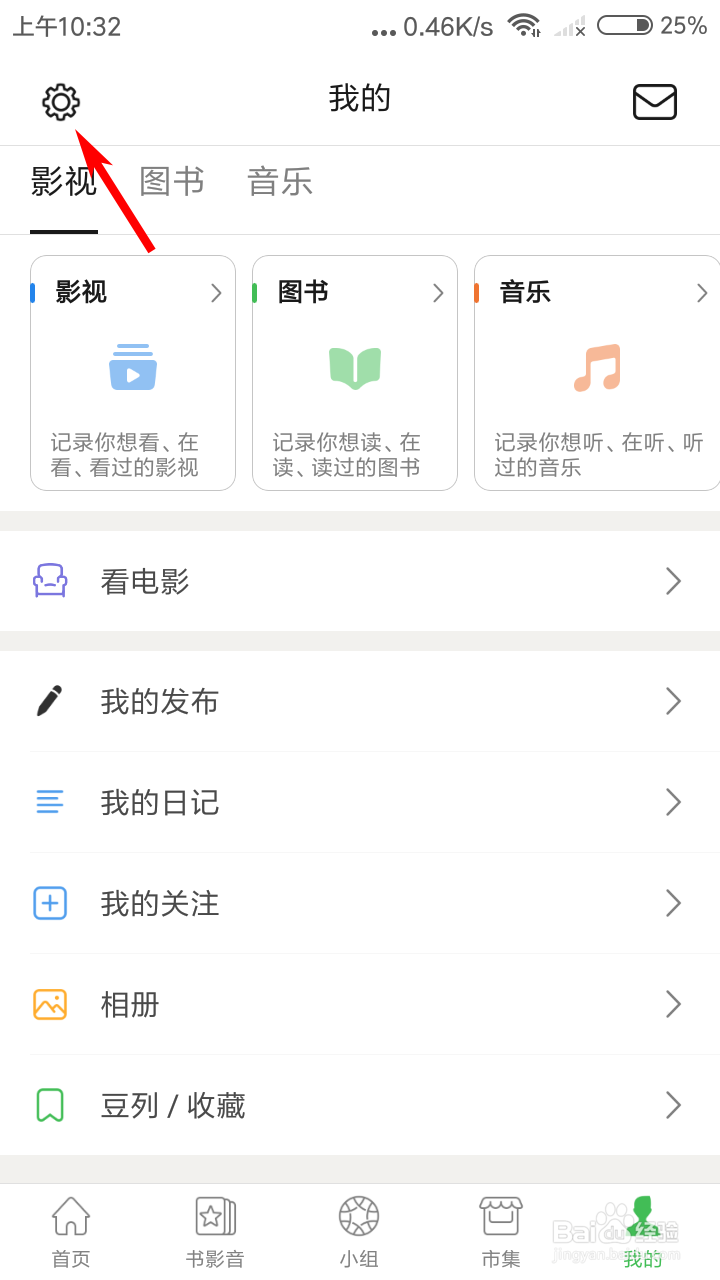Open the mail inbox icon
Viewport: 720px width, 1280px height.
point(655,102)
